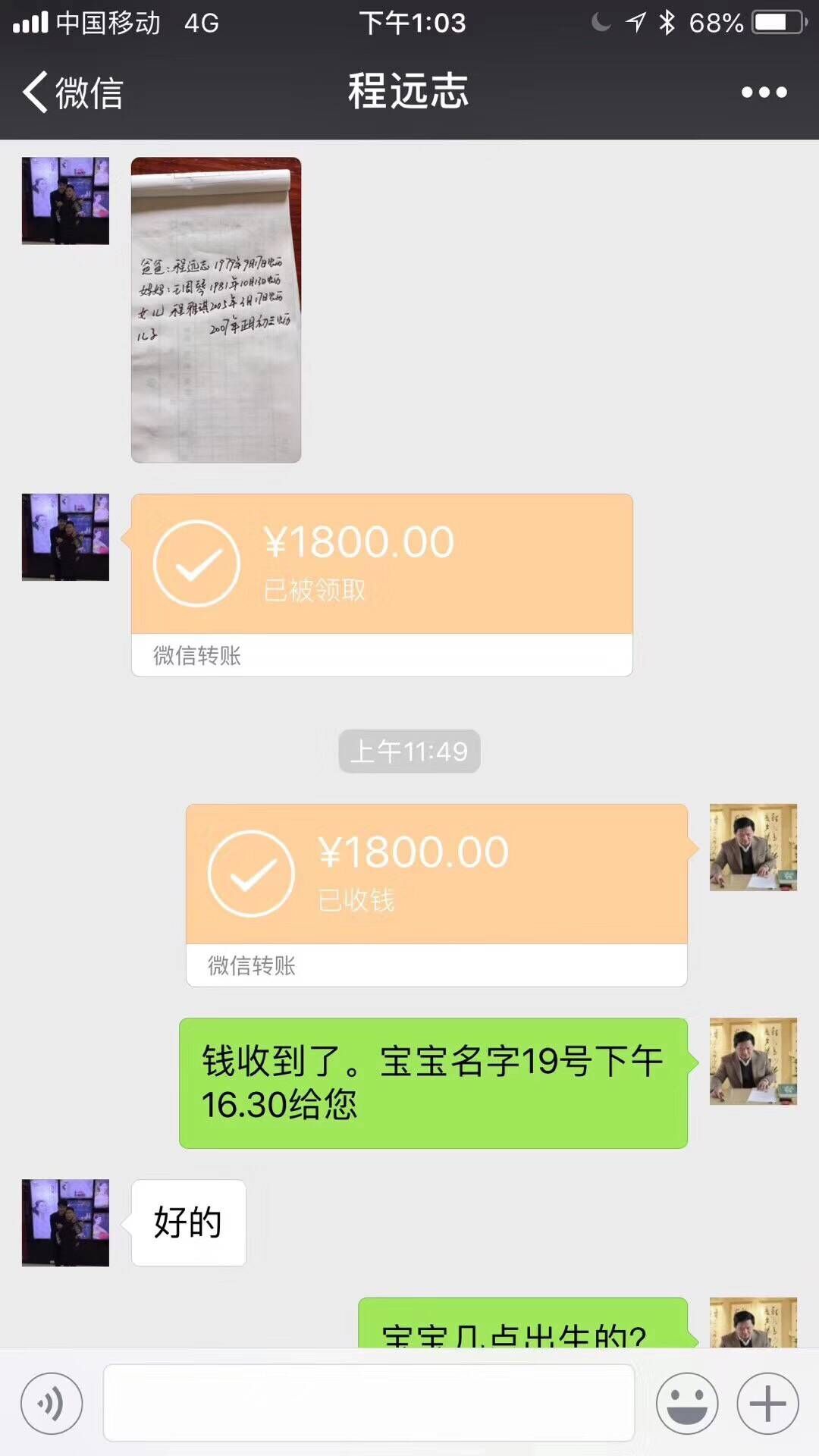Tap own avatar beside 钱收到了 message
Image resolution: width=819 pixels, height=1456 pixels.
[753, 1061]
